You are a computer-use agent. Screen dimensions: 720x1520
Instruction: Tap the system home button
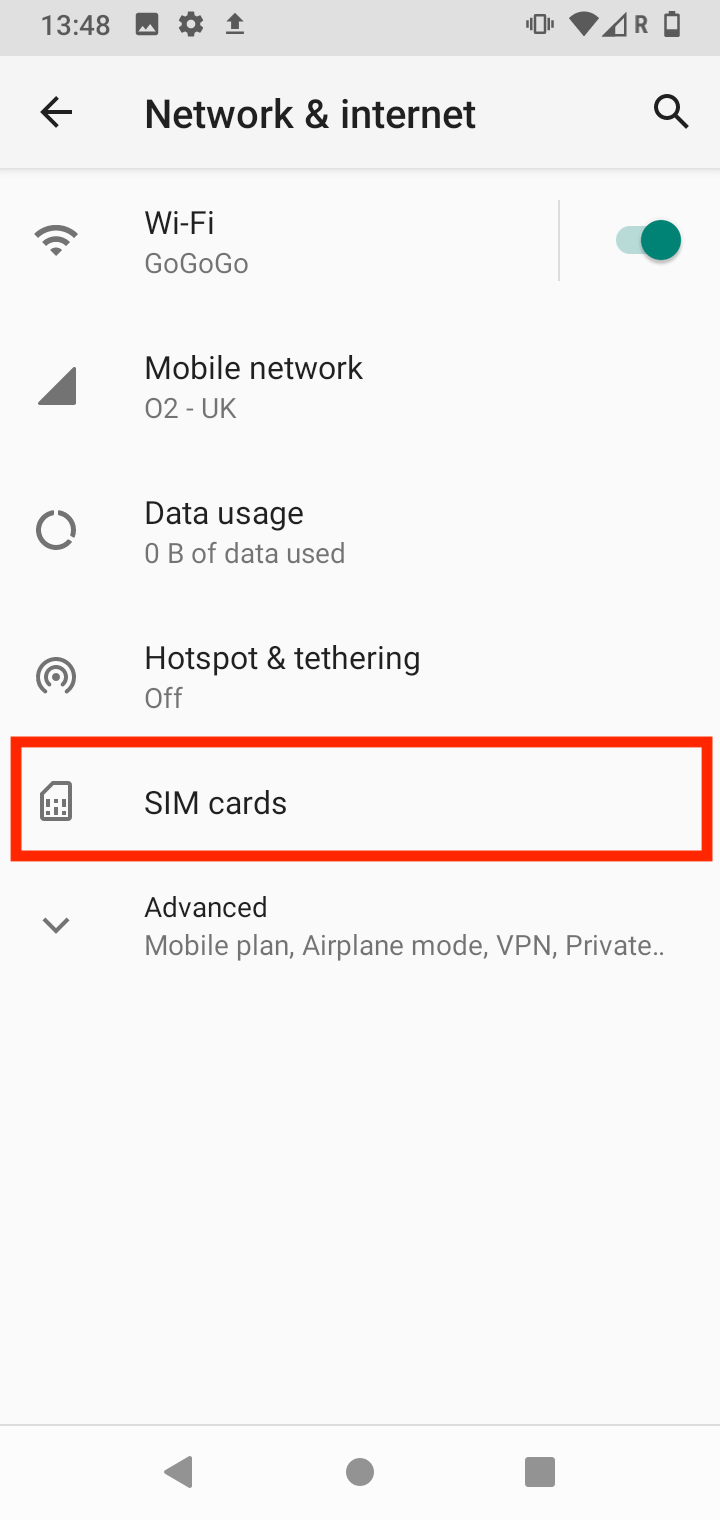(360, 1472)
